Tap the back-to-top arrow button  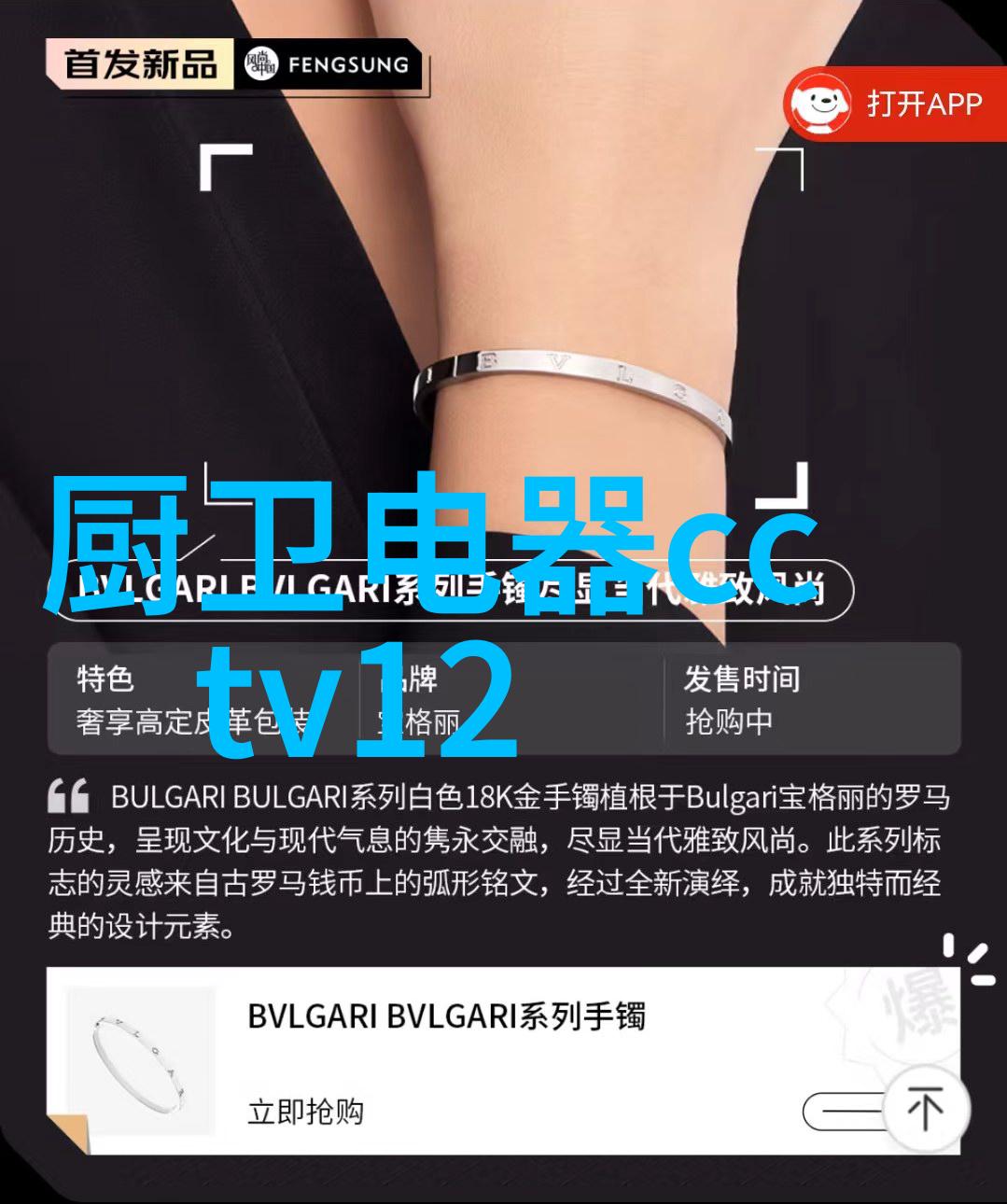(924, 1109)
